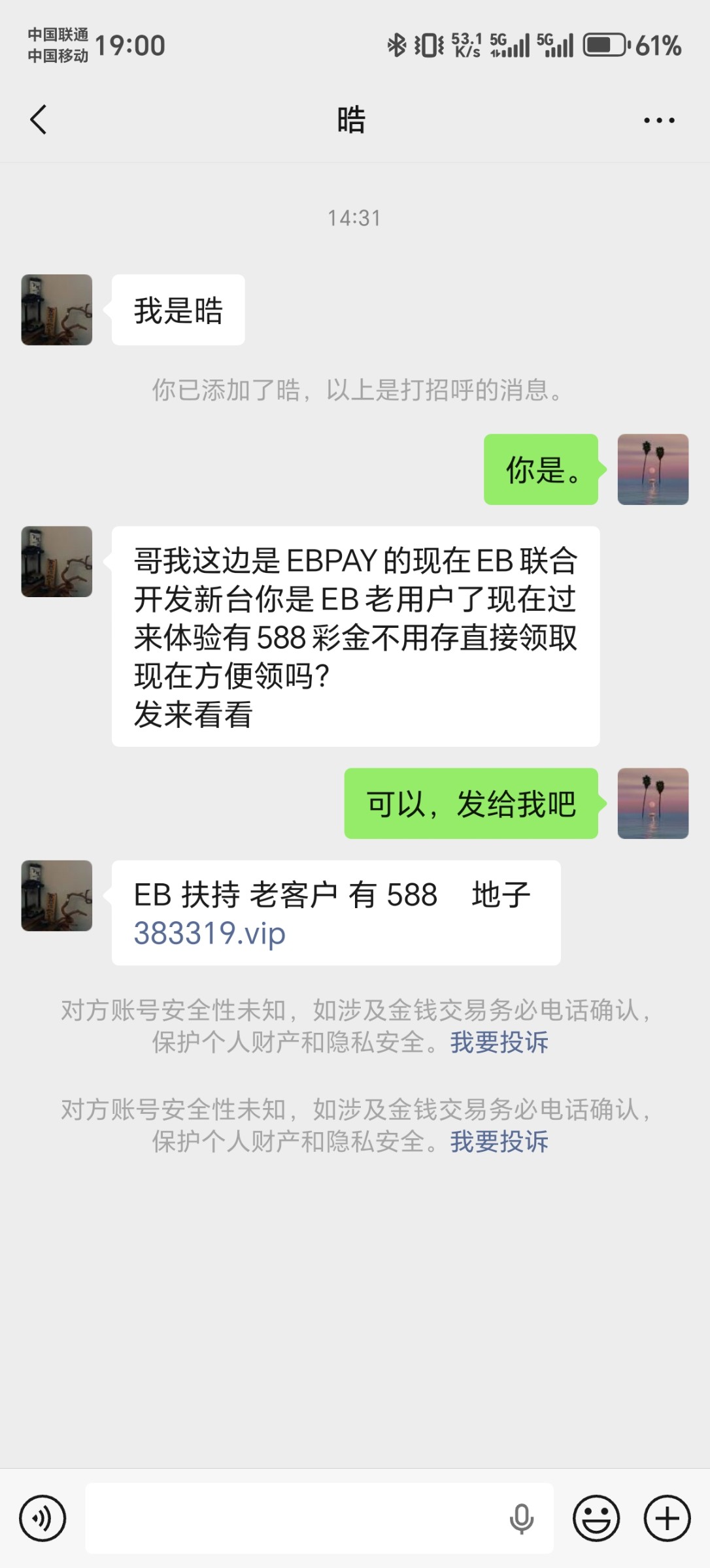Tap 我要投诉 to report the account

[499, 1043]
